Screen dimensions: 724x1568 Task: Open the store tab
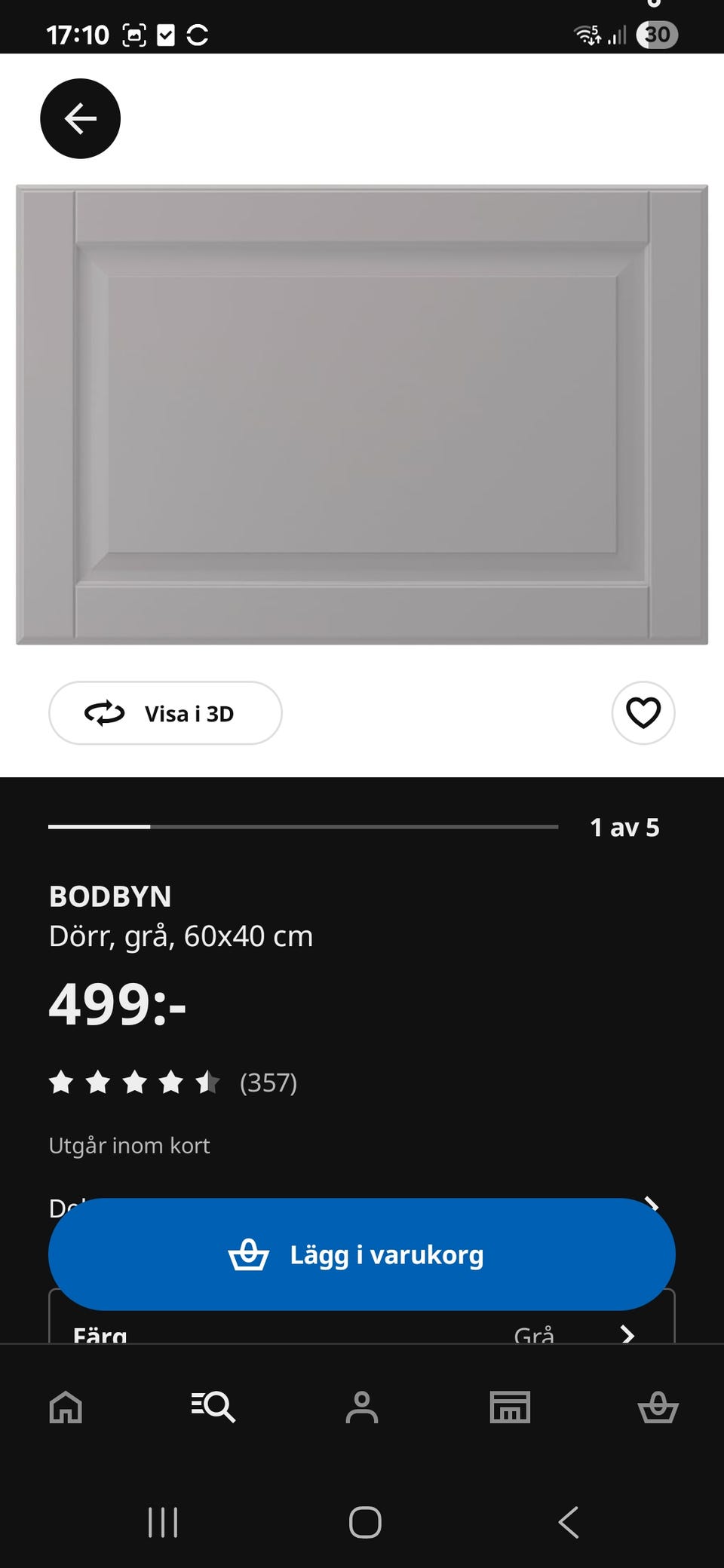tap(511, 1407)
